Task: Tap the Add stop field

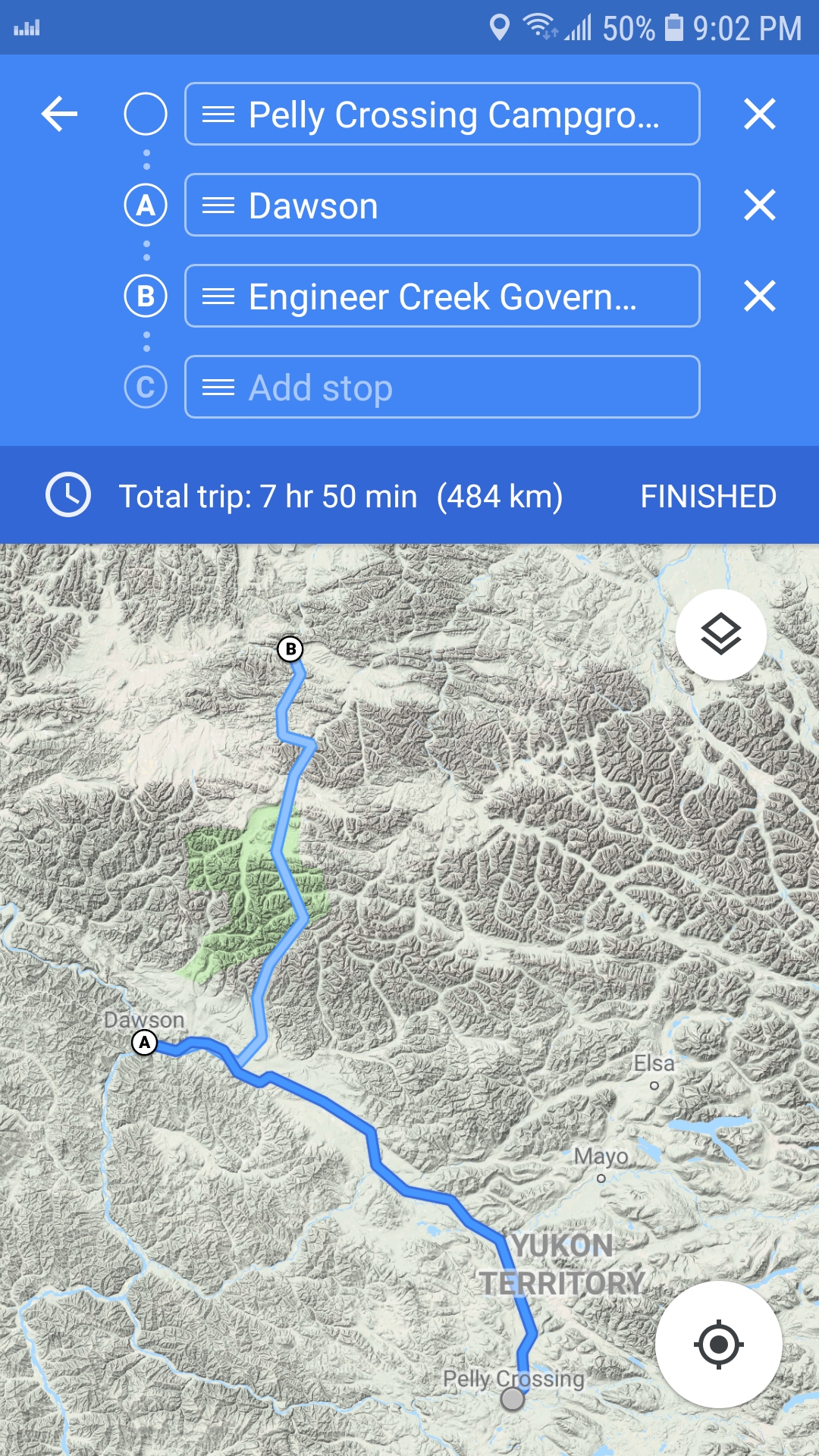Action: (x=442, y=387)
